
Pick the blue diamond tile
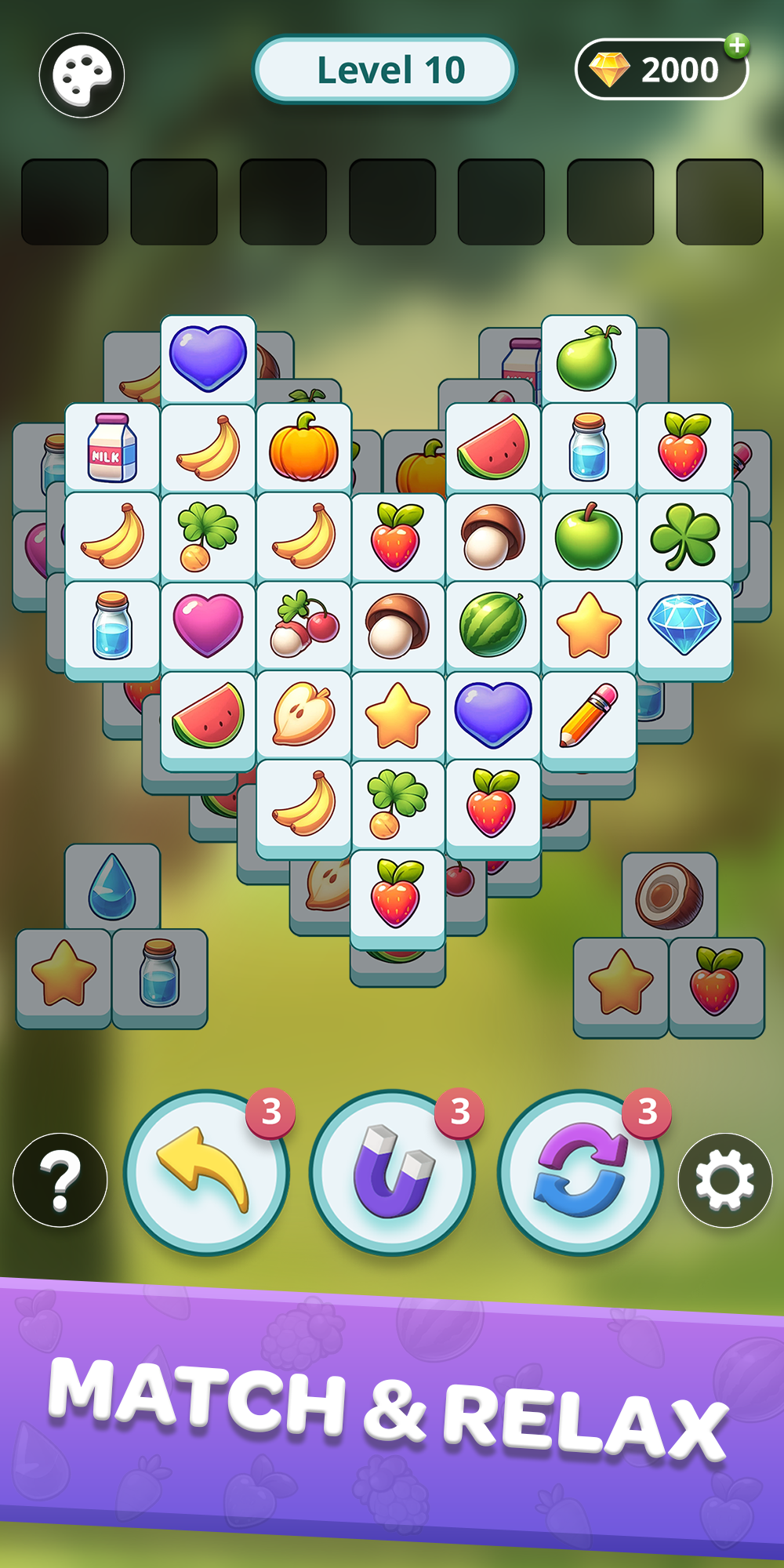[x=684, y=625]
